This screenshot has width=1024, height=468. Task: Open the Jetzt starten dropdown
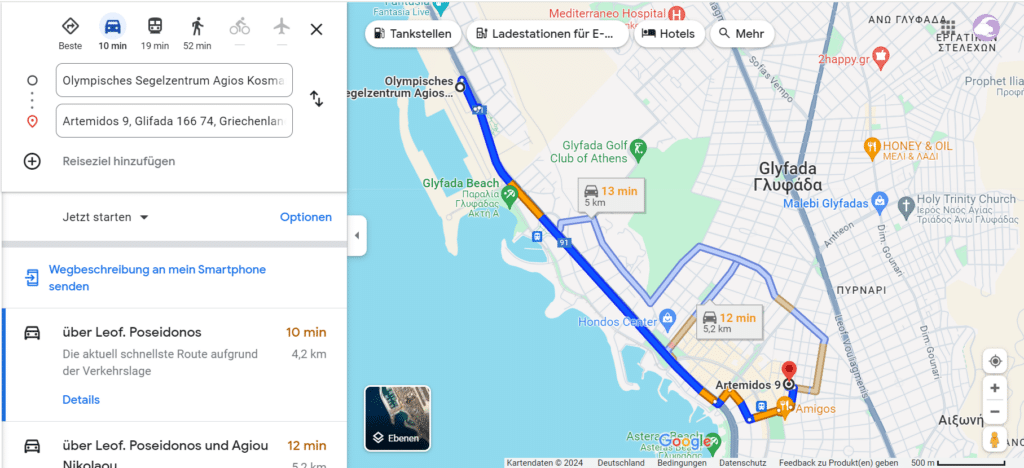click(105, 217)
